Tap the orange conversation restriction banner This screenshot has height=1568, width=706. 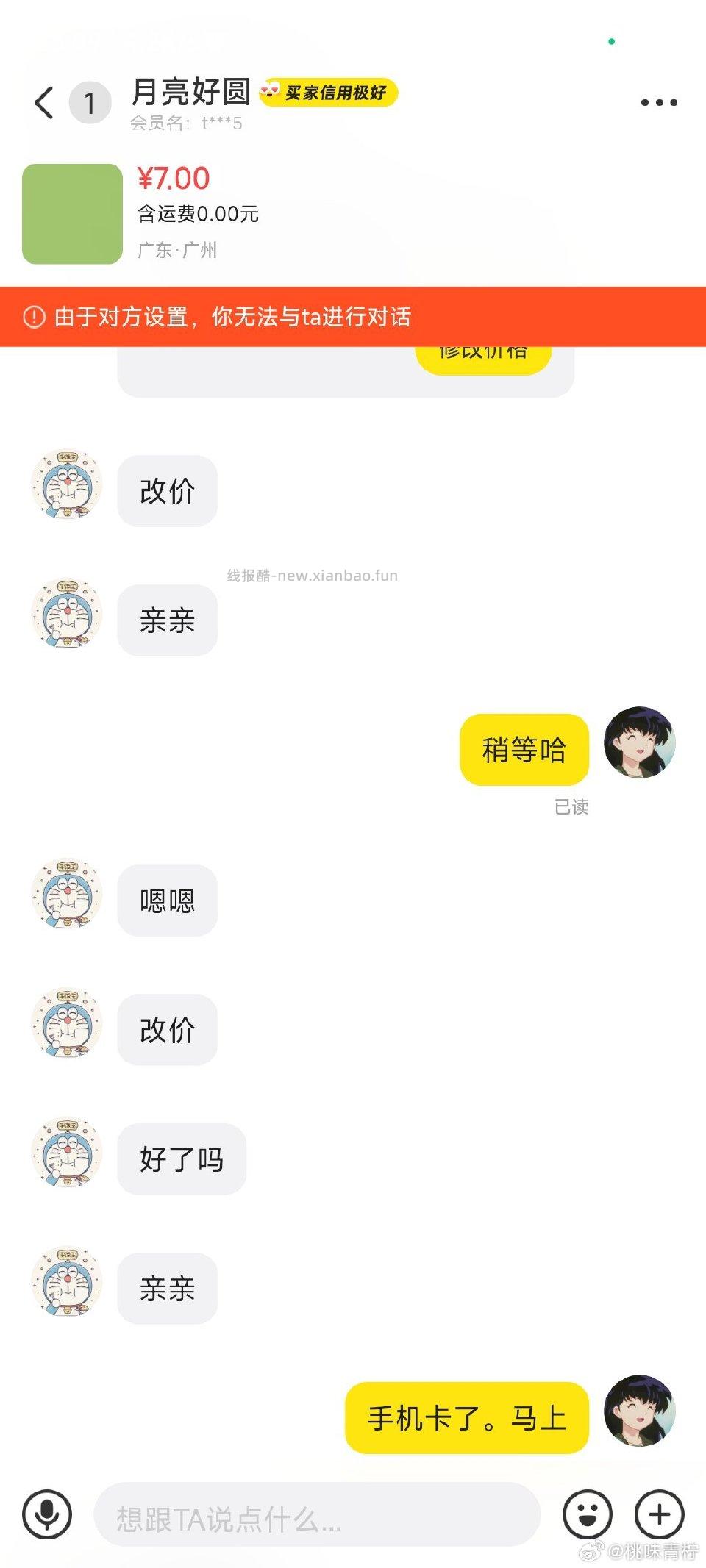353,316
